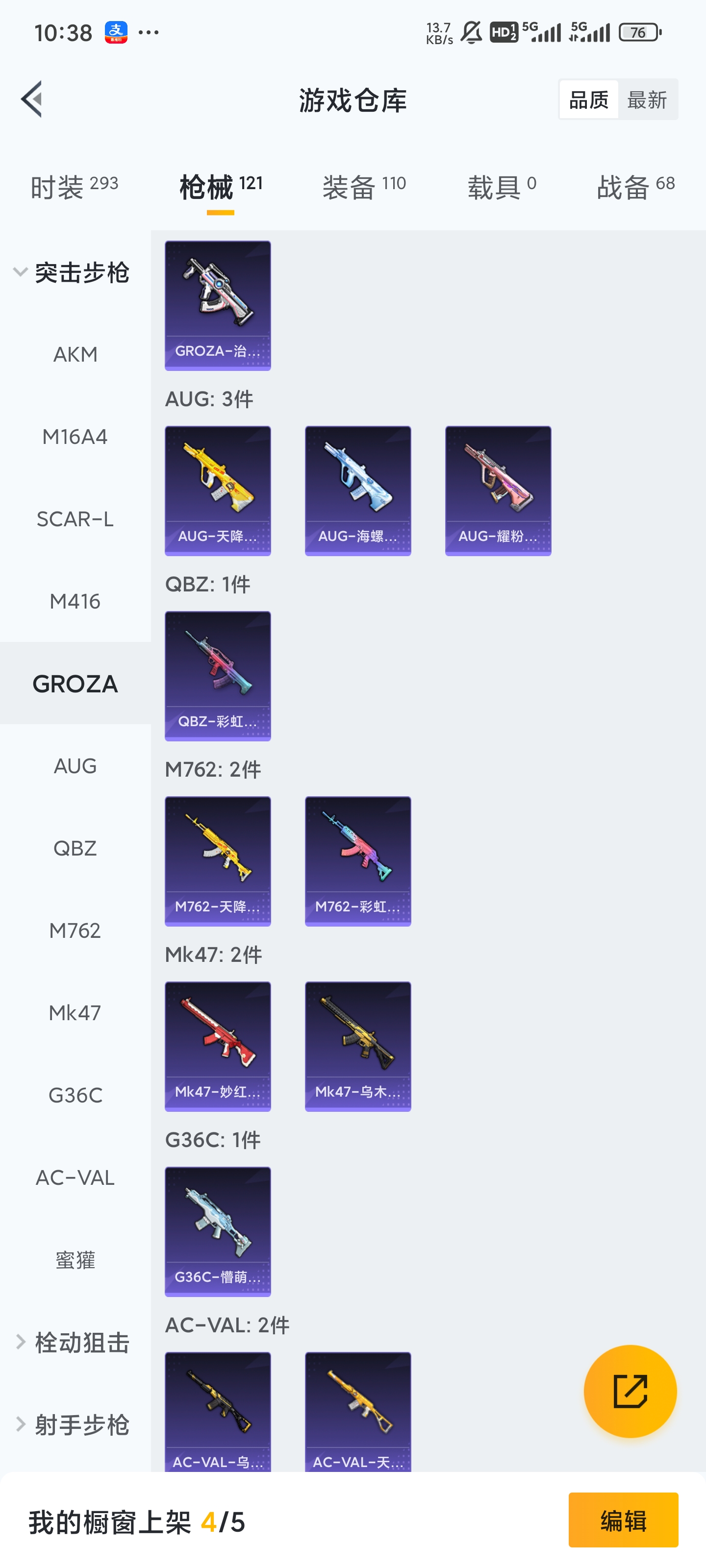Go back using the top-left arrow
Image resolution: width=706 pixels, height=1568 pixels.
point(32,99)
